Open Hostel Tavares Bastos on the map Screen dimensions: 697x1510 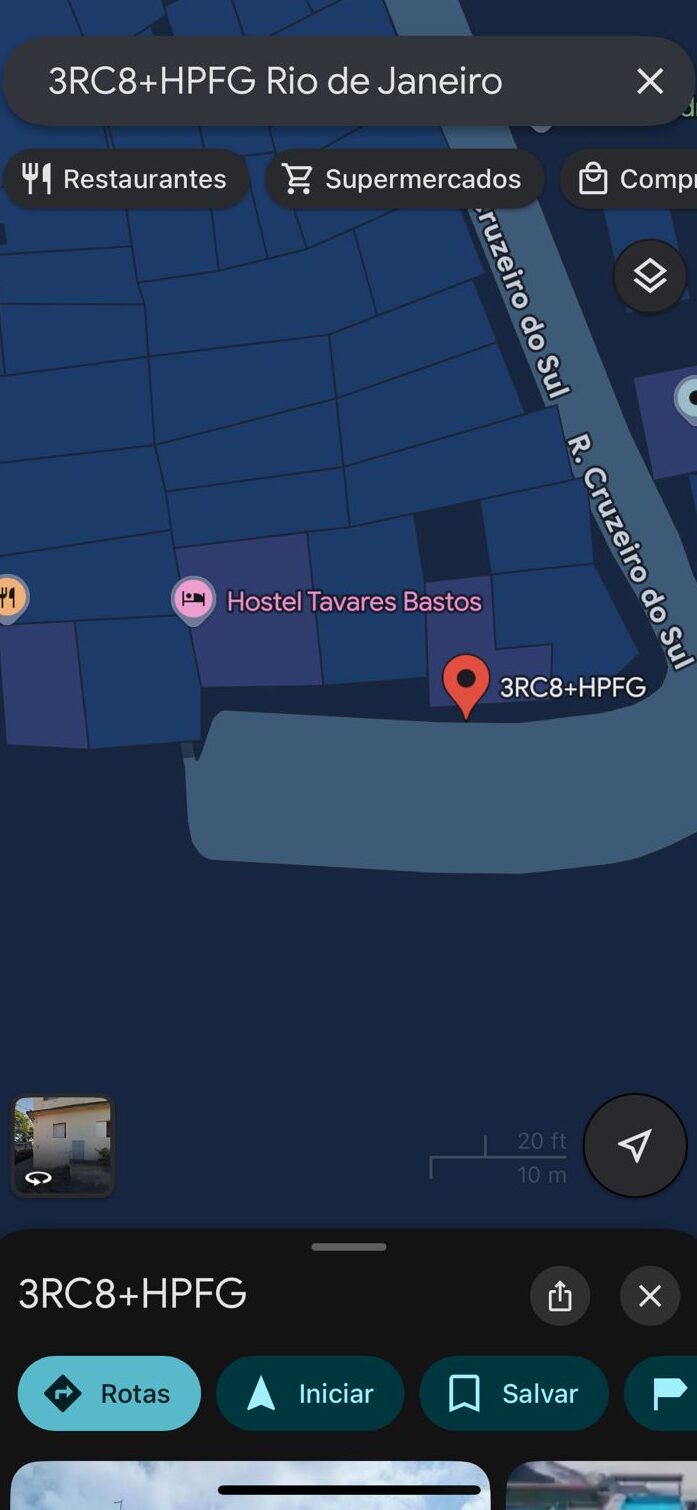[x=193, y=600]
